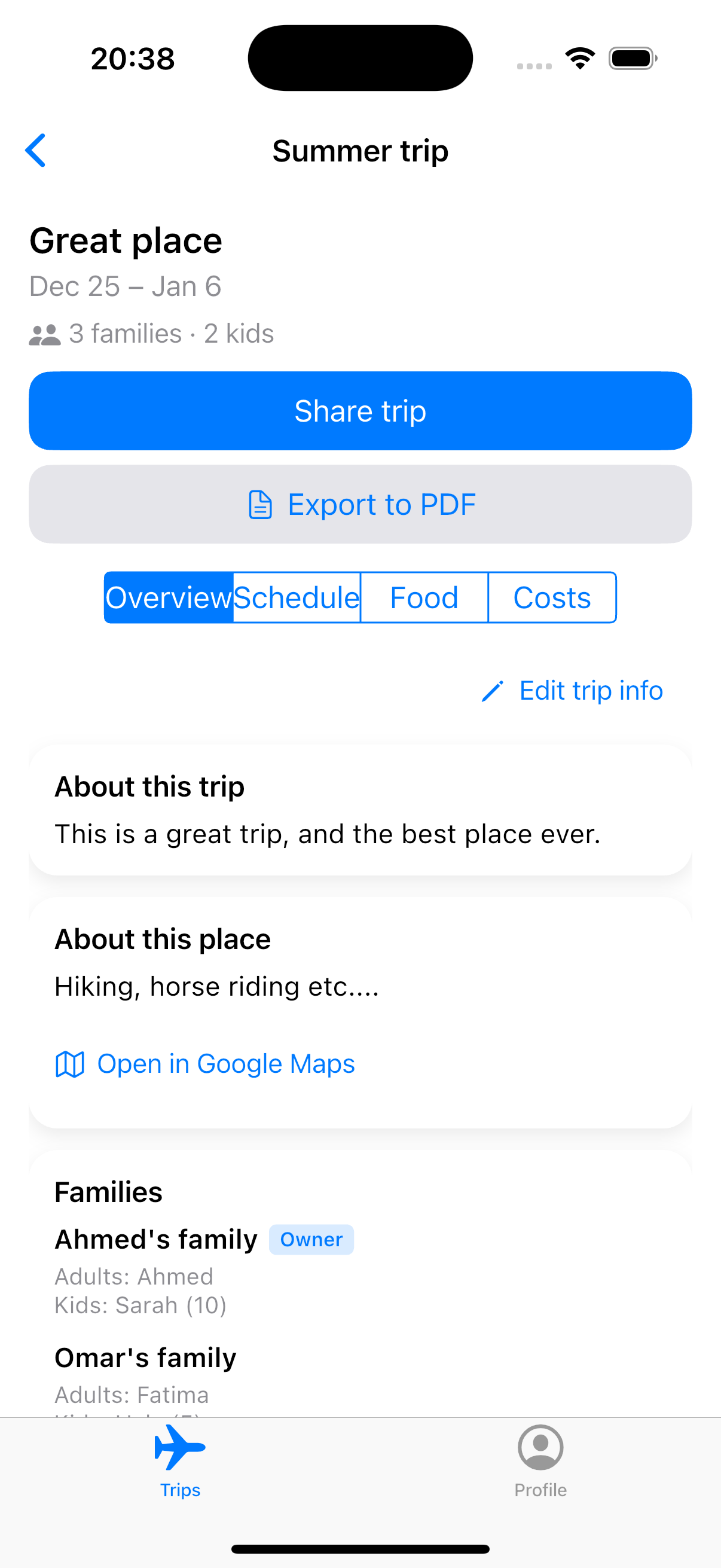This screenshot has width=721, height=1568.
Task: Open the trip in Google Maps
Action: (x=225, y=1063)
